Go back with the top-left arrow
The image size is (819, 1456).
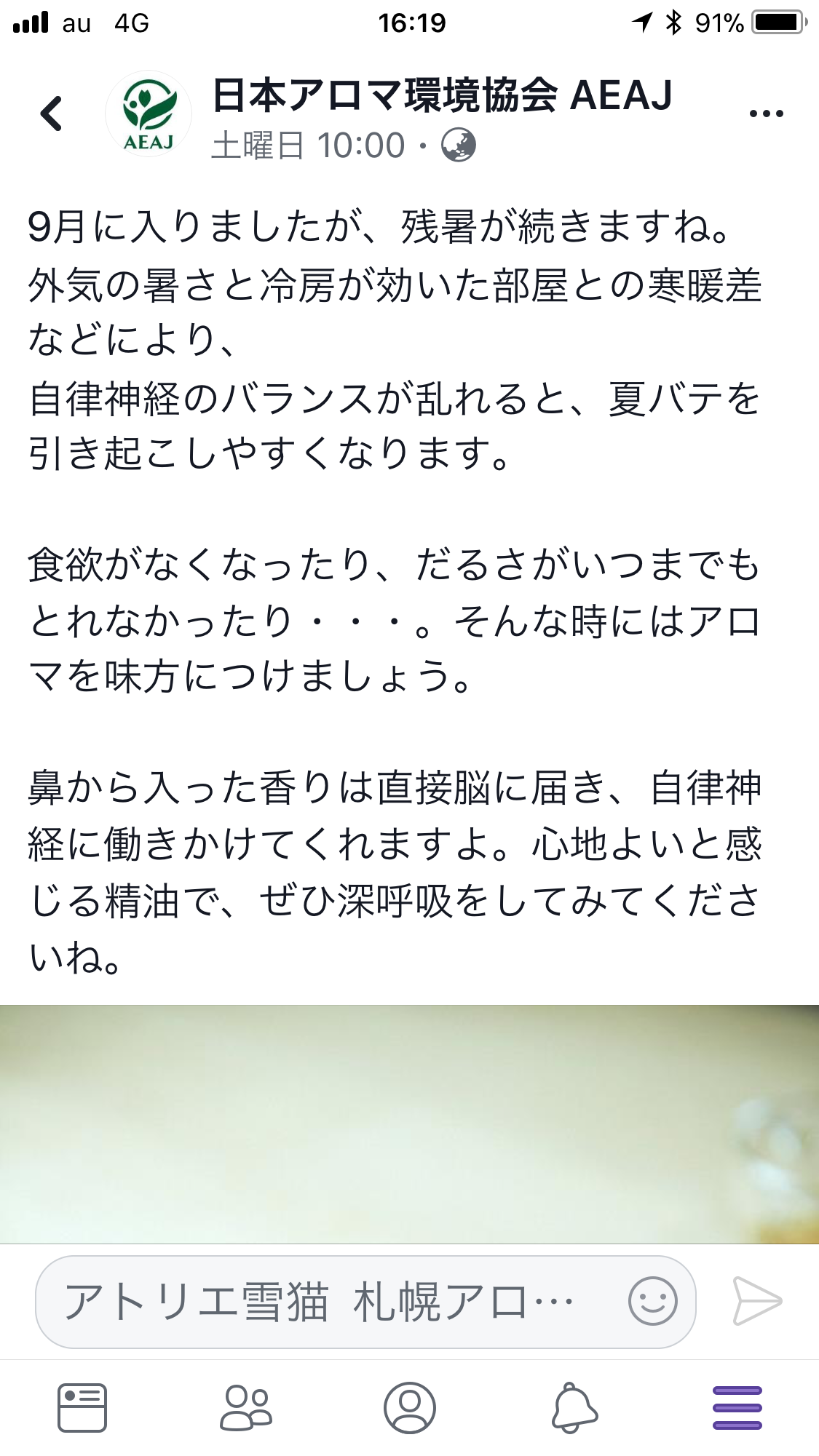[x=51, y=114]
